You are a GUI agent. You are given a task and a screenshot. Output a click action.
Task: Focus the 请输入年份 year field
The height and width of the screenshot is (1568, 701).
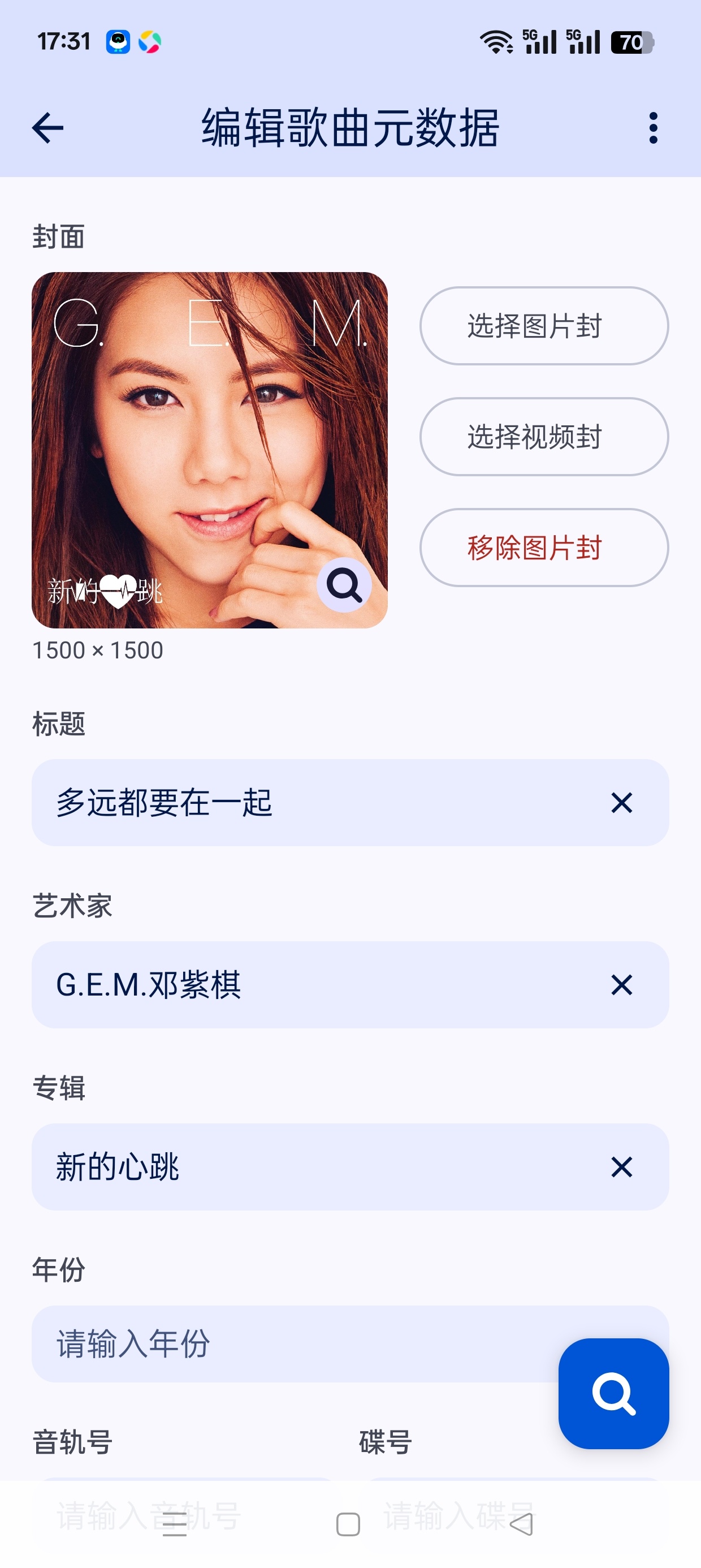pos(292,1343)
